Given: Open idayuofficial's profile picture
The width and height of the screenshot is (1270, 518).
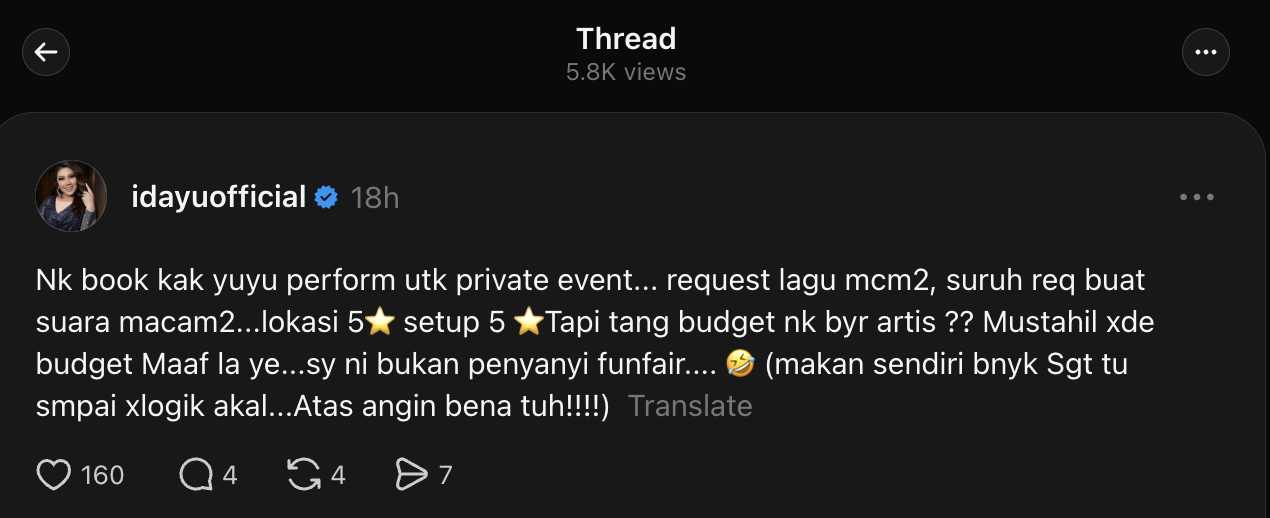Looking at the screenshot, I should (71, 196).
